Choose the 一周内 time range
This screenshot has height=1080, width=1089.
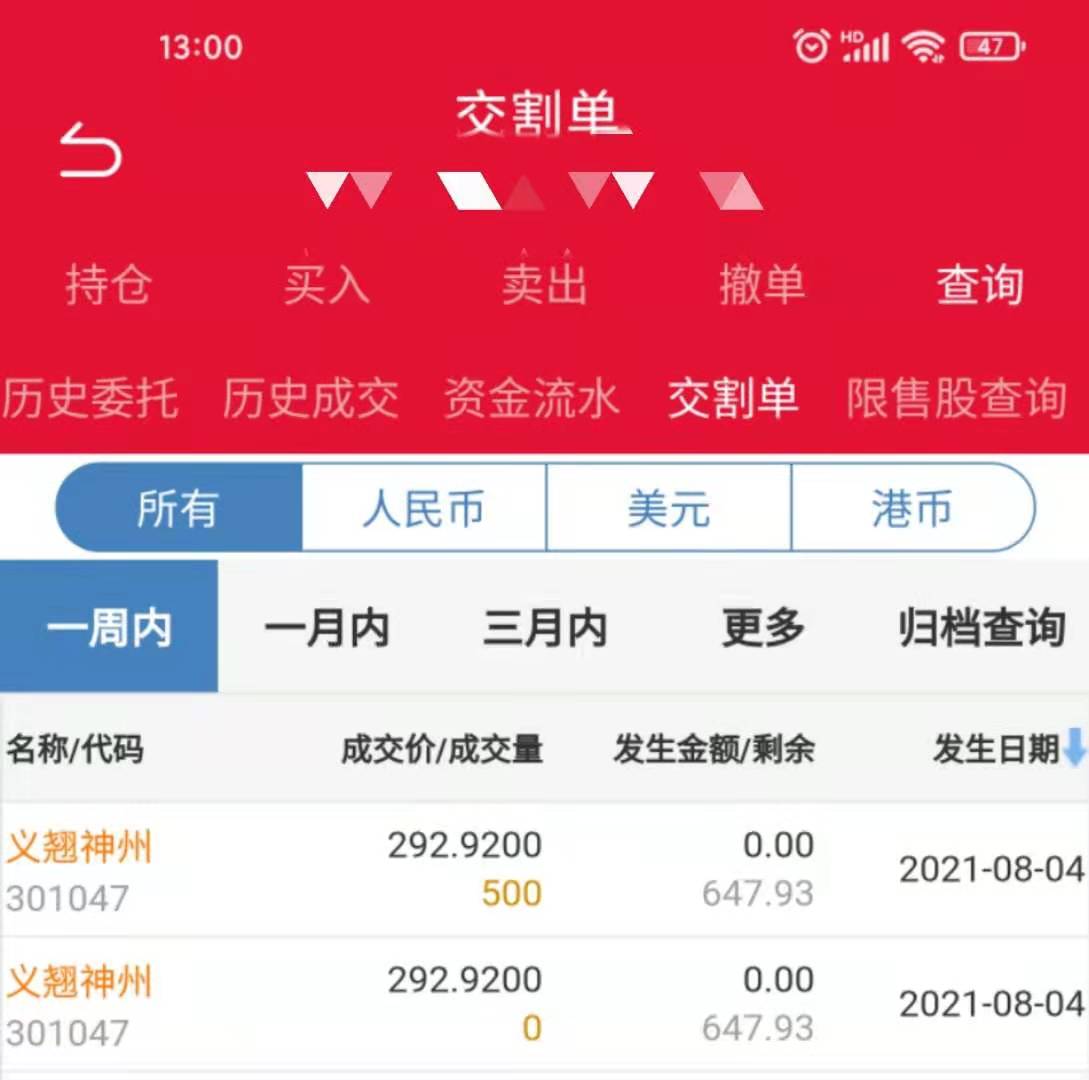pos(108,628)
